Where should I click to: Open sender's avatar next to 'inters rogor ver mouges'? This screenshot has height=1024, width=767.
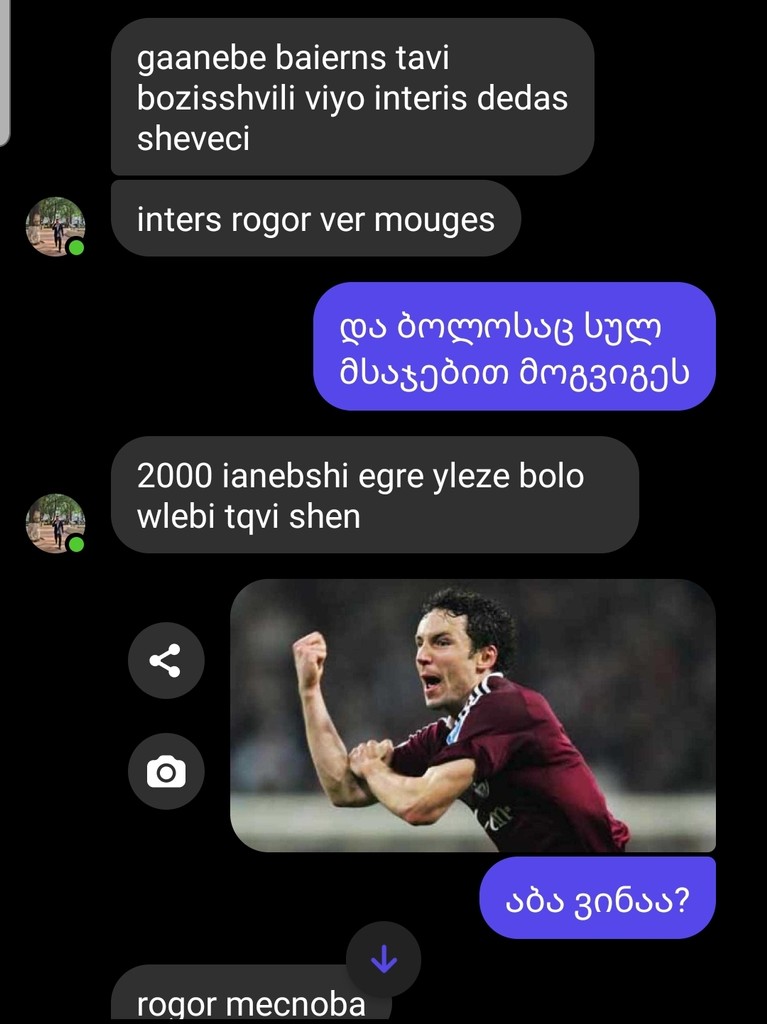[x=55, y=226]
